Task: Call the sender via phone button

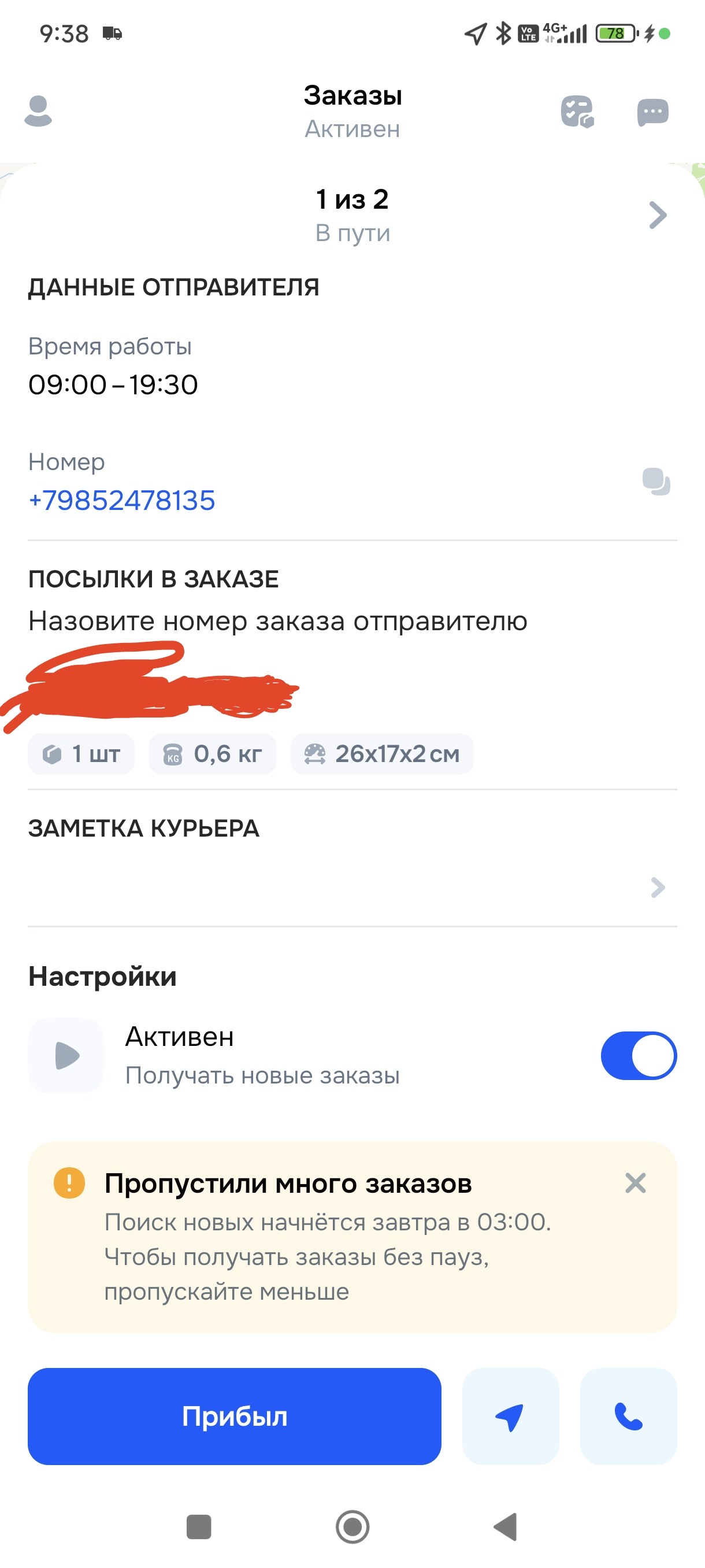Action: tap(628, 1416)
